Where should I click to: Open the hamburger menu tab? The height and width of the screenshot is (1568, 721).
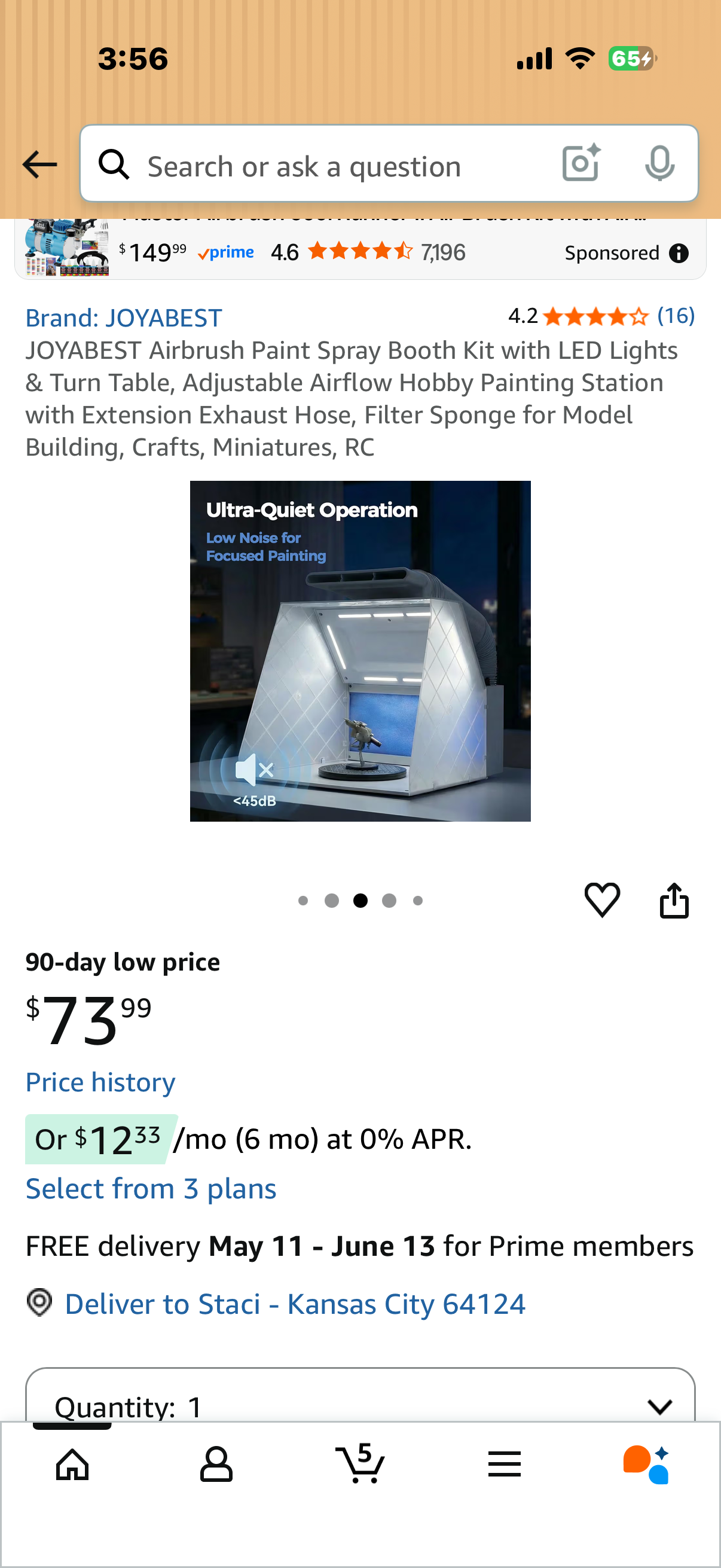tap(505, 1463)
